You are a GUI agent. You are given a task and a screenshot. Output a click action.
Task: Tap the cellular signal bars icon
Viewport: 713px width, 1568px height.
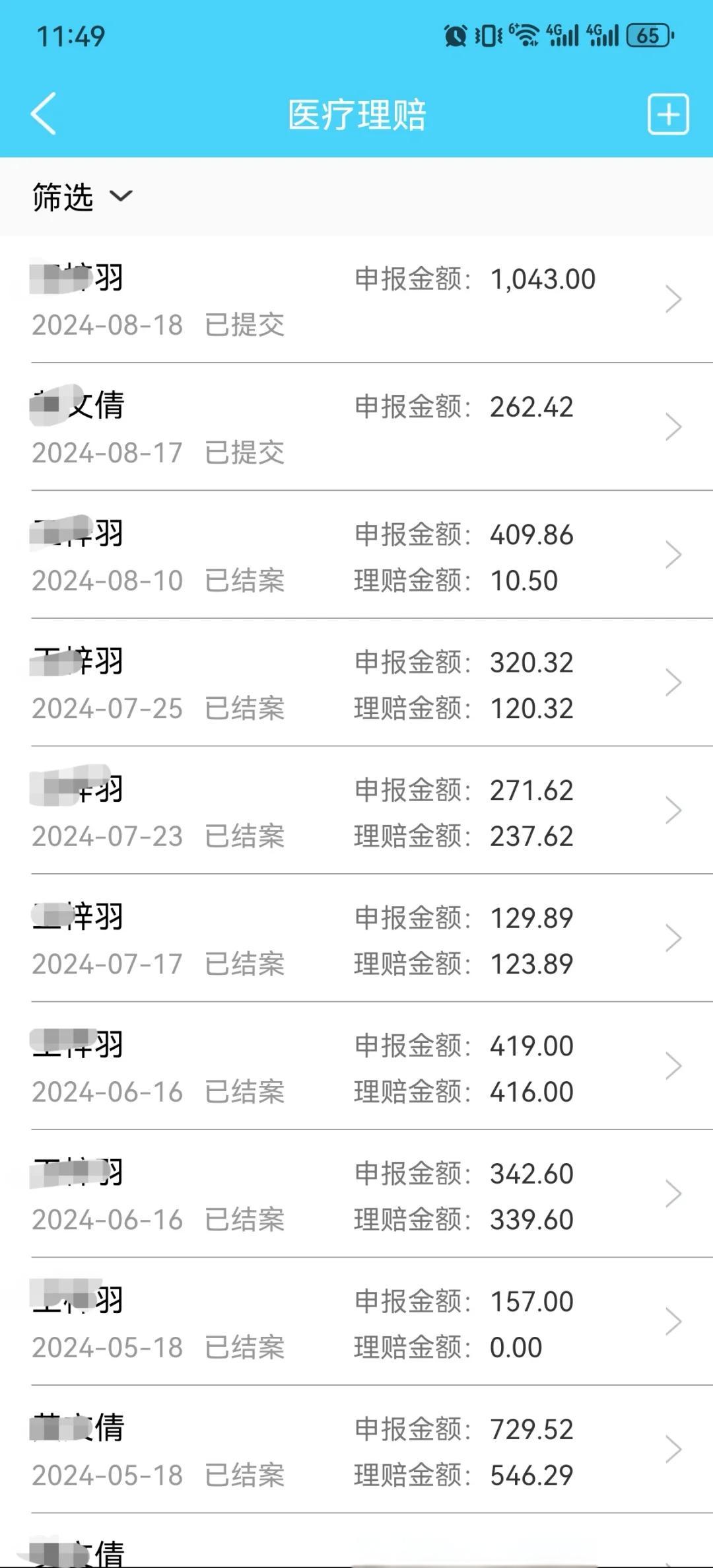605,36
